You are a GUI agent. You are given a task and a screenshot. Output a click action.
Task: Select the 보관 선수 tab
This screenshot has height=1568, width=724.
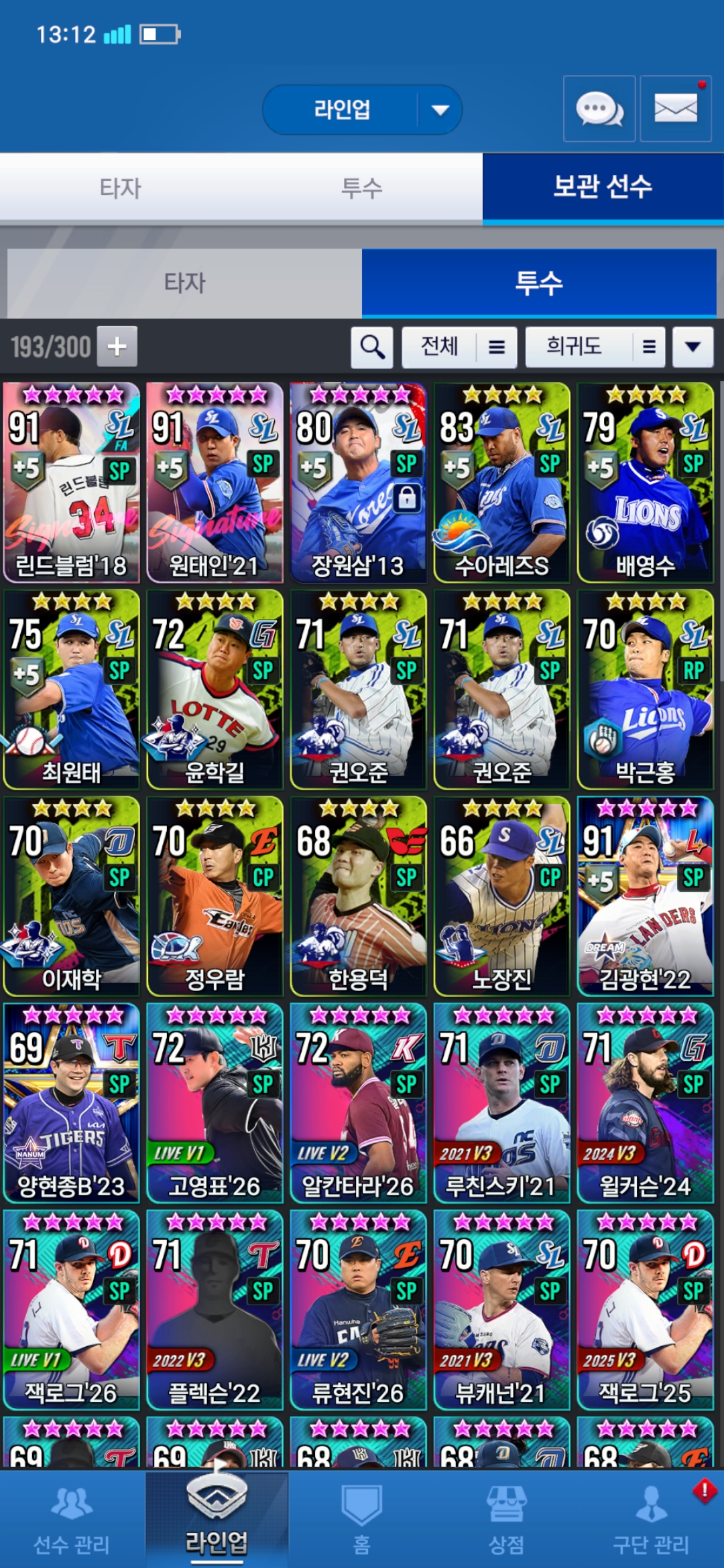coord(603,188)
